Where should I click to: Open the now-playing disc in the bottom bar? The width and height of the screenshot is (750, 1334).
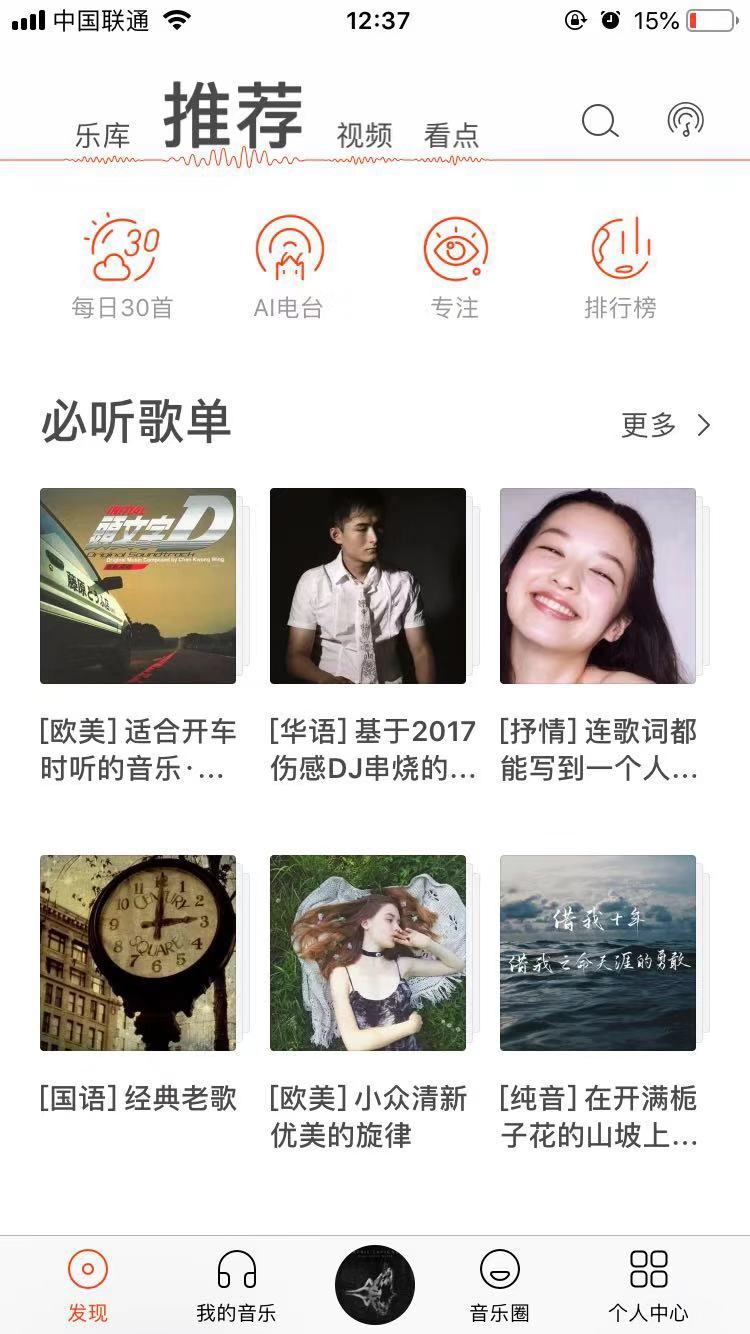[x=375, y=1285]
